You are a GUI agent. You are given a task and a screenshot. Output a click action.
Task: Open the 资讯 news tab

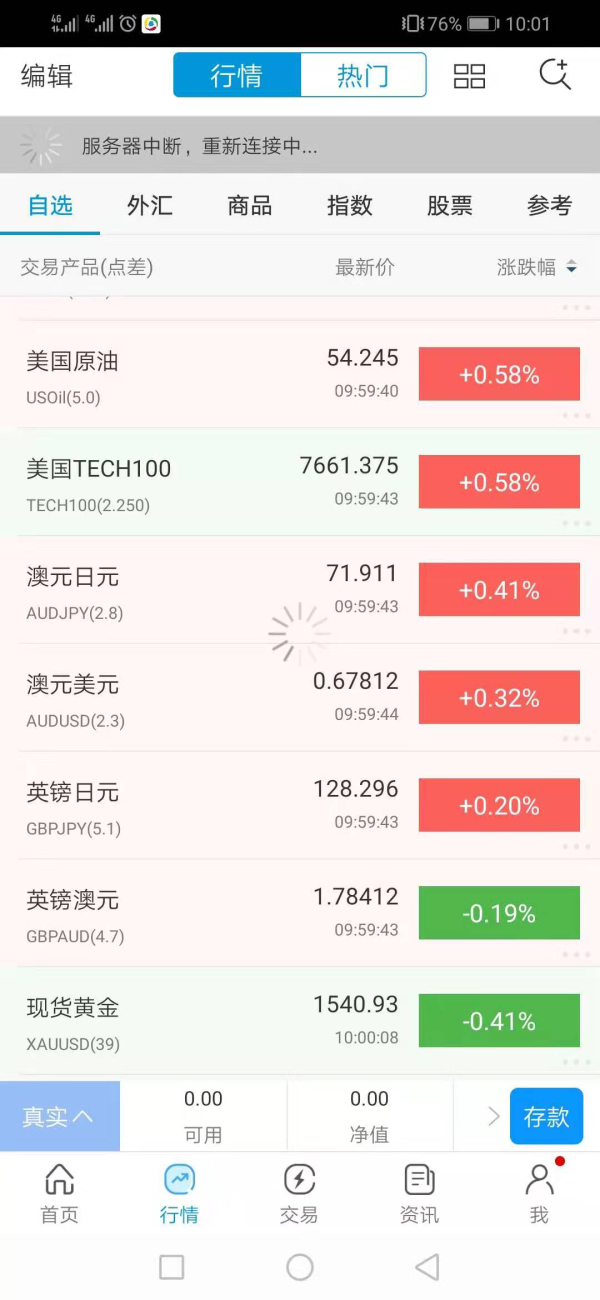[x=419, y=1194]
